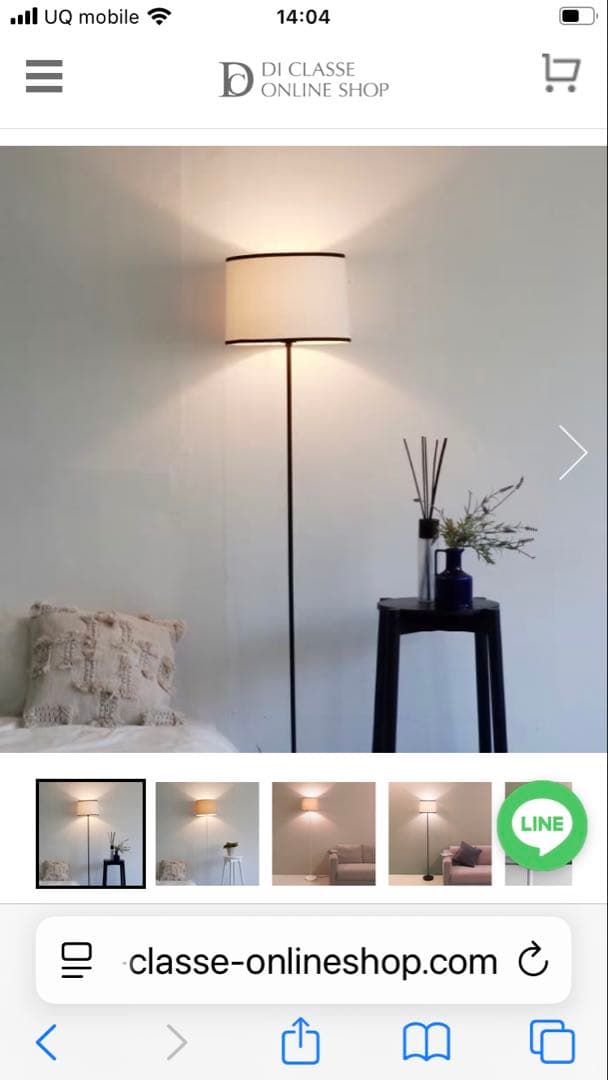This screenshot has height=1080, width=608.
Task: Reload the current page
Action: click(x=533, y=962)
